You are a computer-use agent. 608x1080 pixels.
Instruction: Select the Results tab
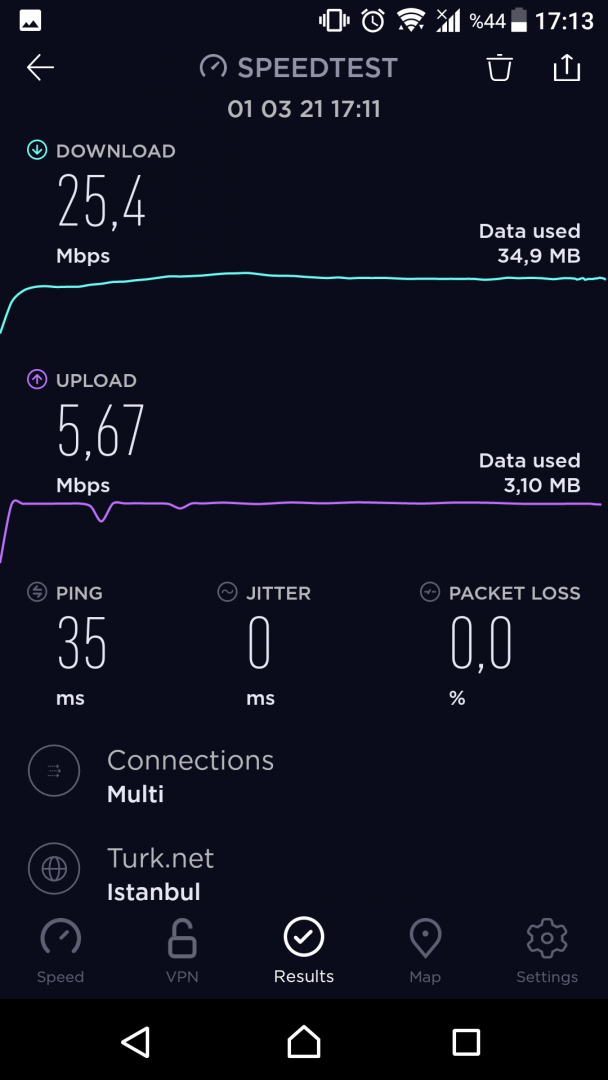[x=304, y=951]
